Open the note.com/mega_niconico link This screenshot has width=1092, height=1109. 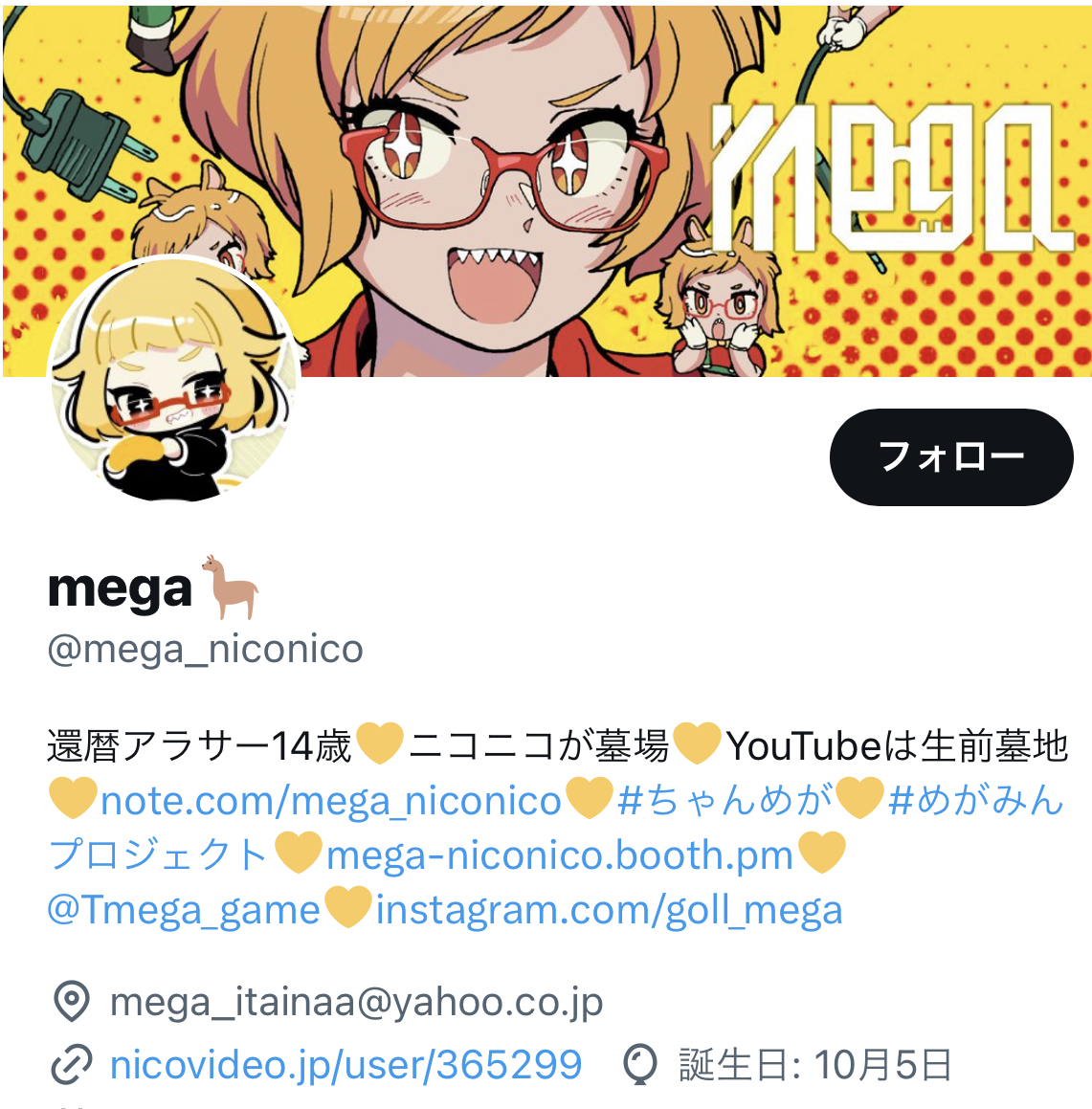[x=330, y=801]
